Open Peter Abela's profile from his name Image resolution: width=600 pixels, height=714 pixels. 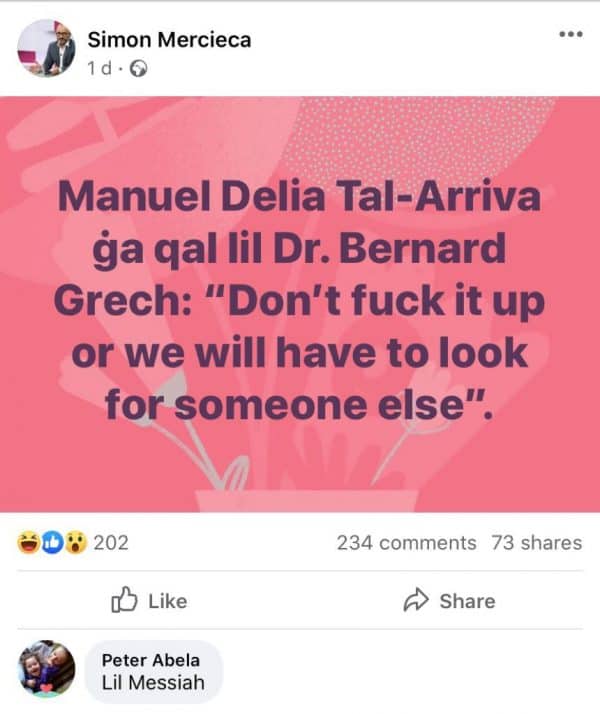150,660
